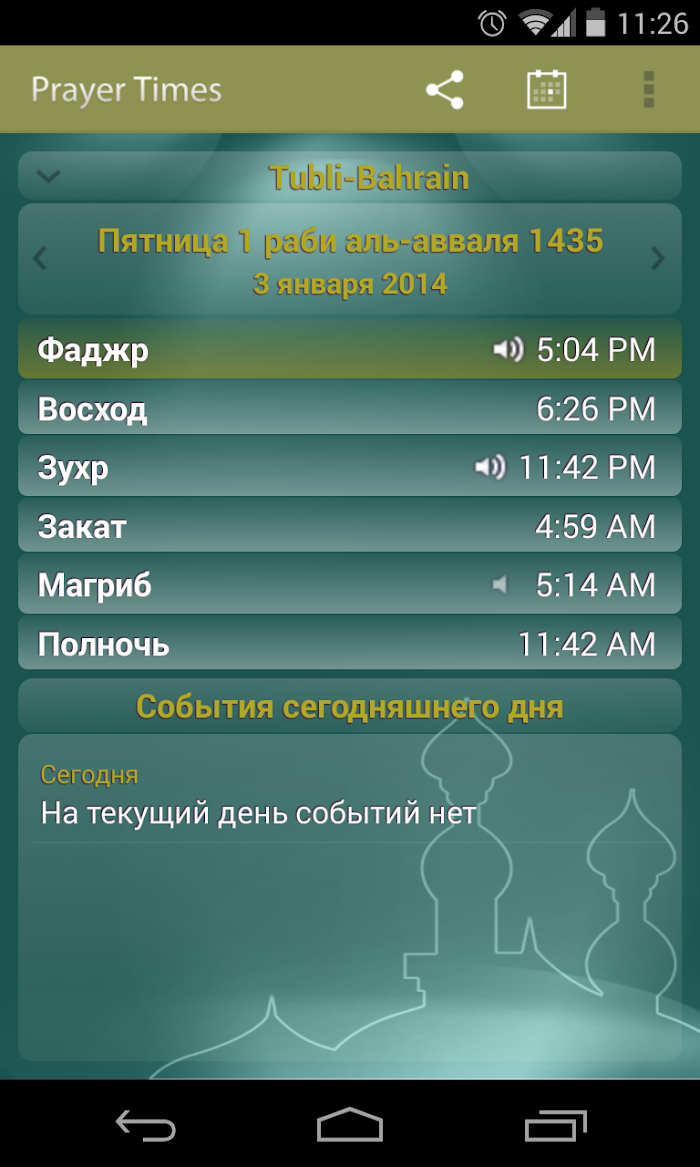Viewport: 700px width, 1167px height.
Task: Go to the next day
Action: (x=658, y=258)
